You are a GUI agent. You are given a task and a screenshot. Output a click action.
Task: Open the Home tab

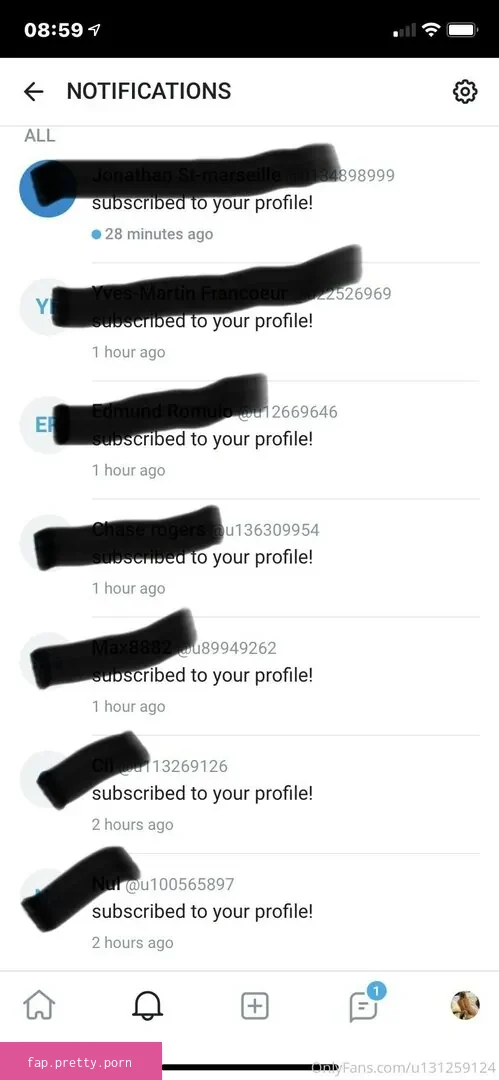[39, 1006]
